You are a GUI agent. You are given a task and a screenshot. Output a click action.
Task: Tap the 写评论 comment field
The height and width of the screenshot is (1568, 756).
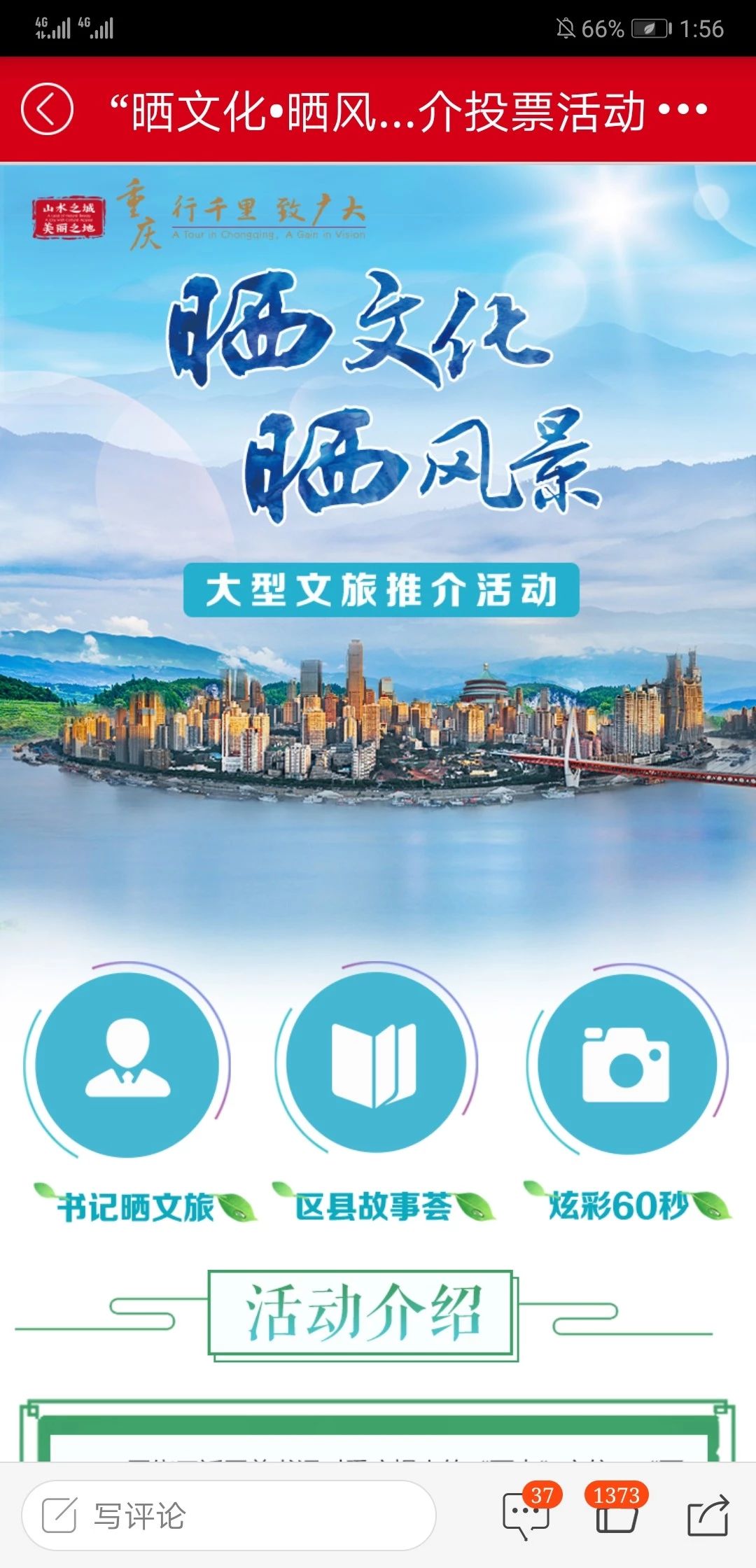point(228,1515)
